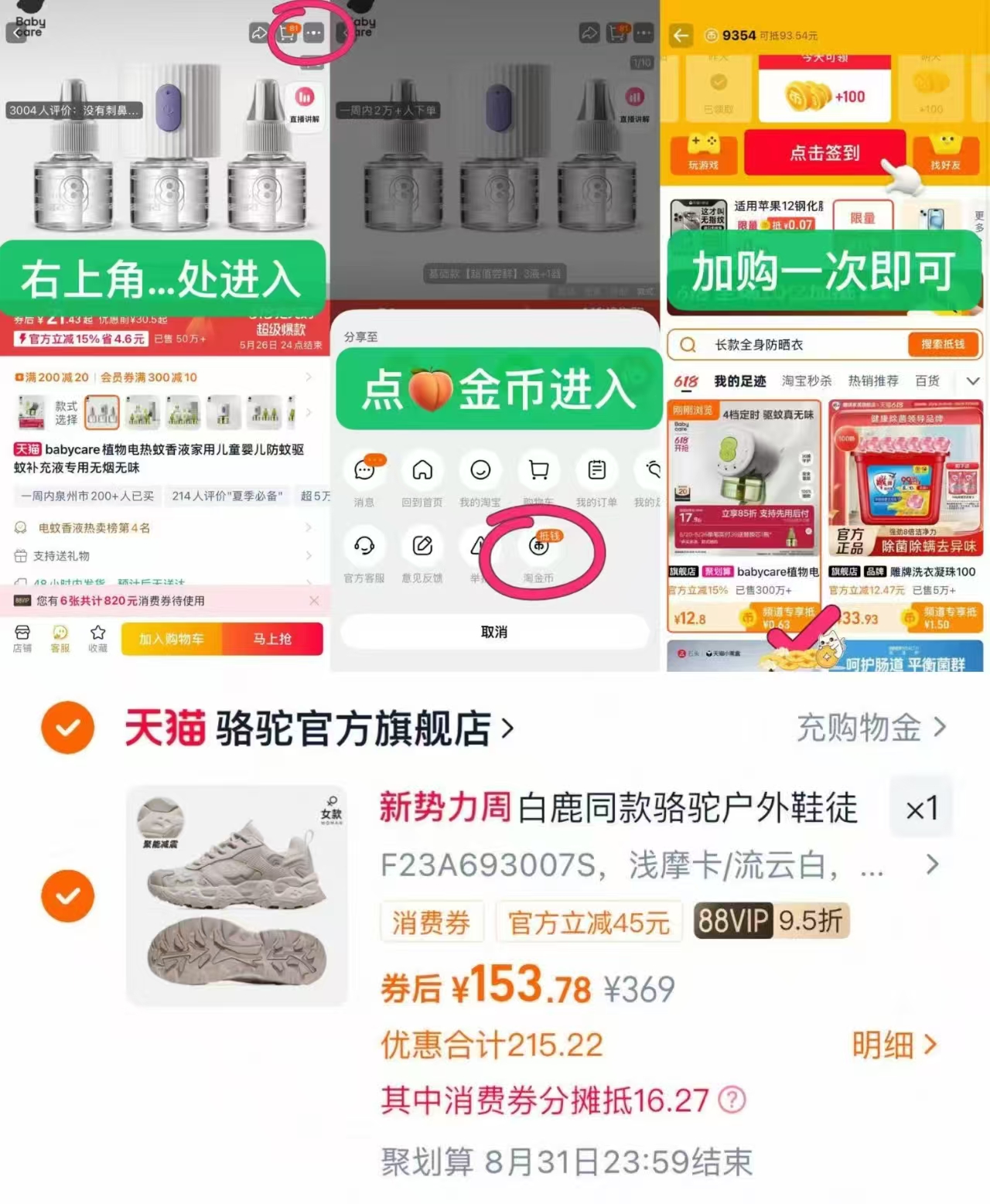
Task: Expand the tab list with the down chevron
Action: (x=972, y=380)
